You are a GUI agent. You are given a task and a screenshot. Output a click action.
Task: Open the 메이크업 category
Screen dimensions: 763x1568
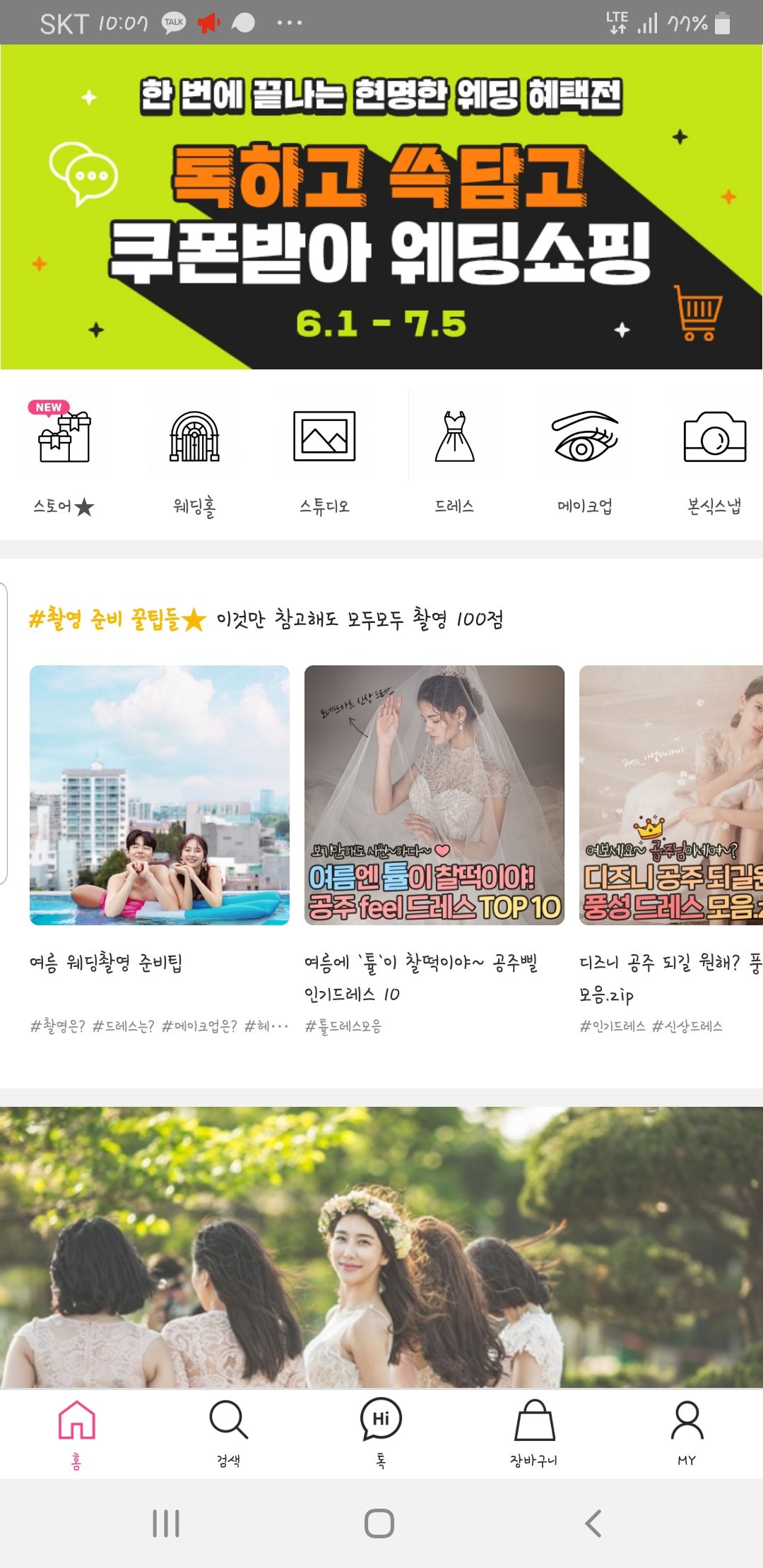point(584,456)
